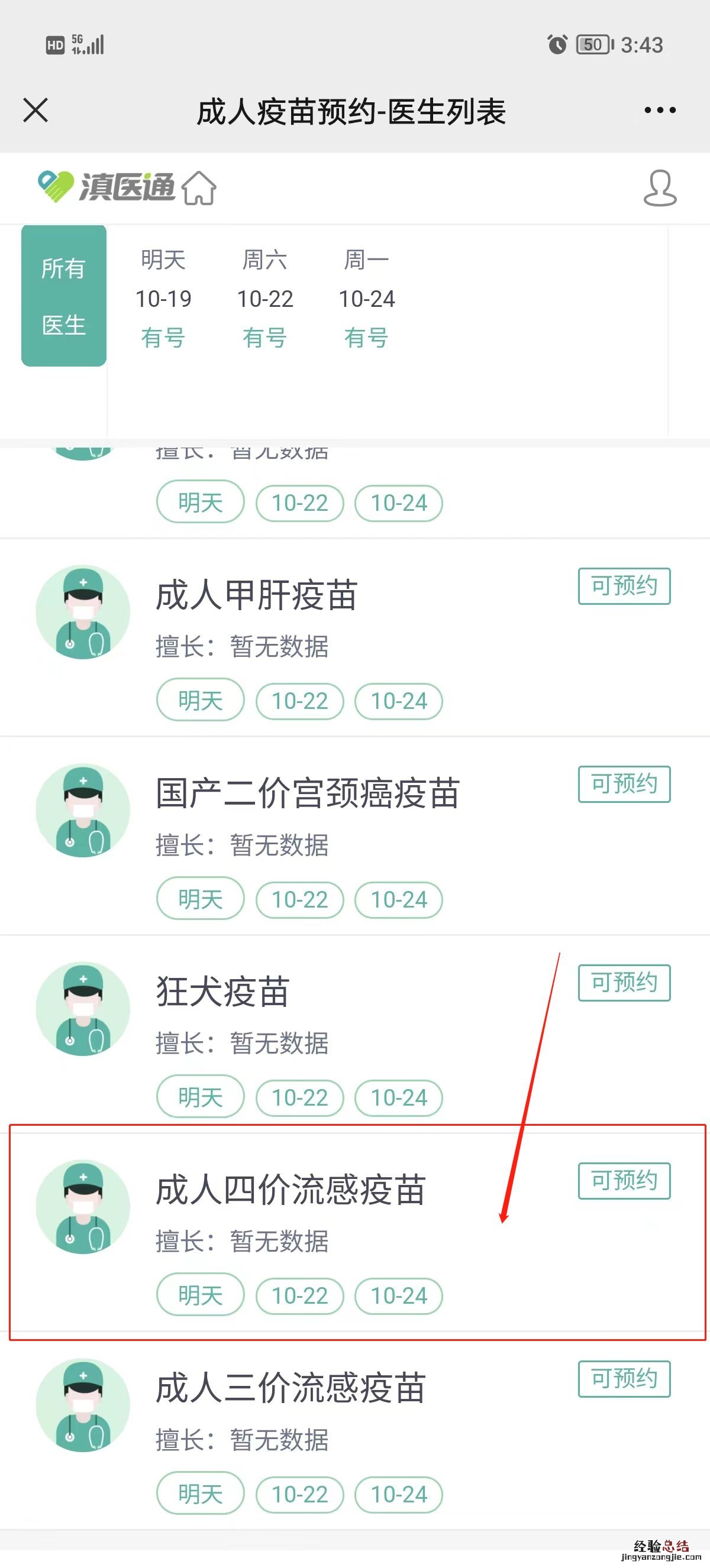
Task: Open the 狂犬疫苗 entry
Action: tap(223, 992)
